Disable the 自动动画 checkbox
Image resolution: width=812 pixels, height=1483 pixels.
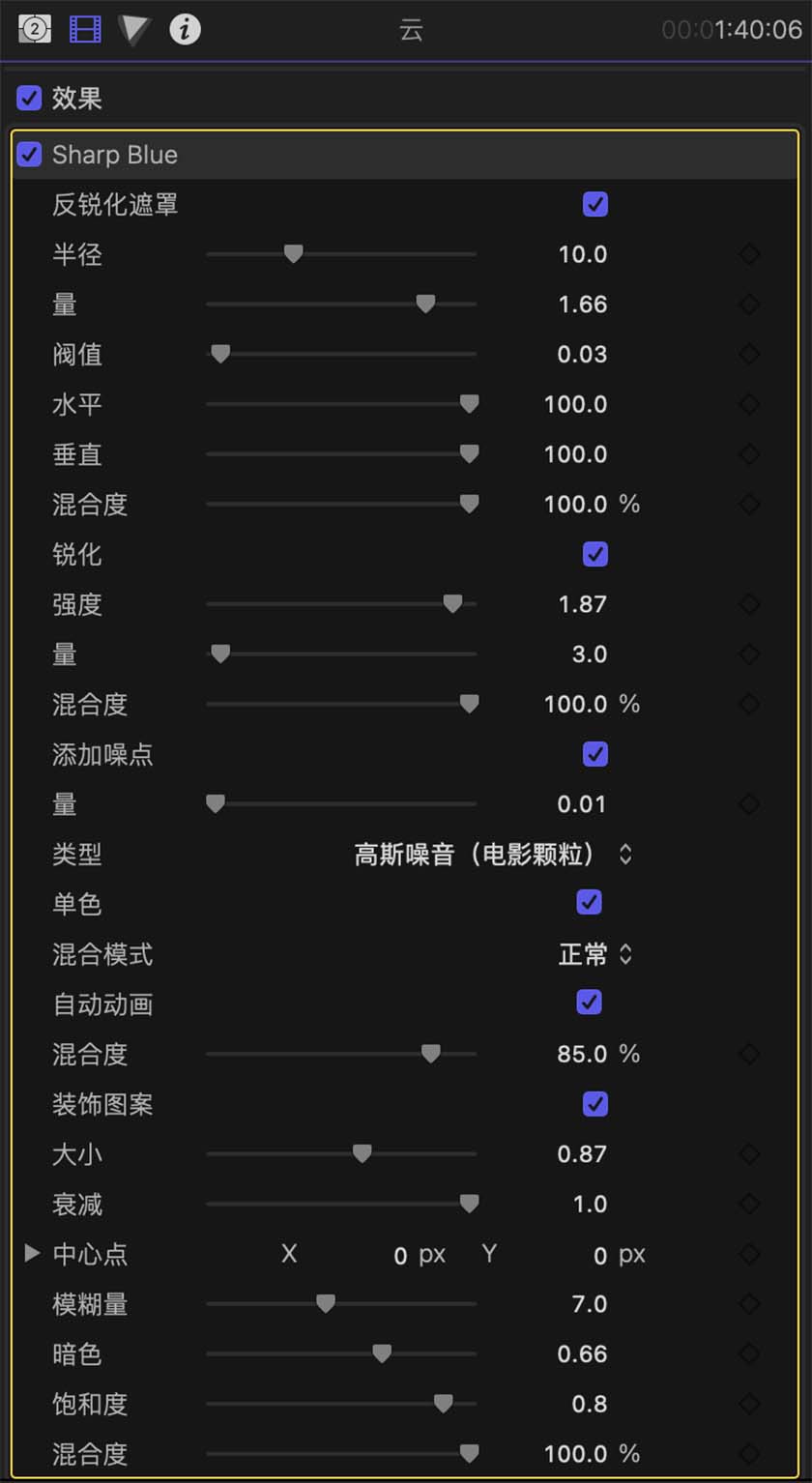point(589,1003)
